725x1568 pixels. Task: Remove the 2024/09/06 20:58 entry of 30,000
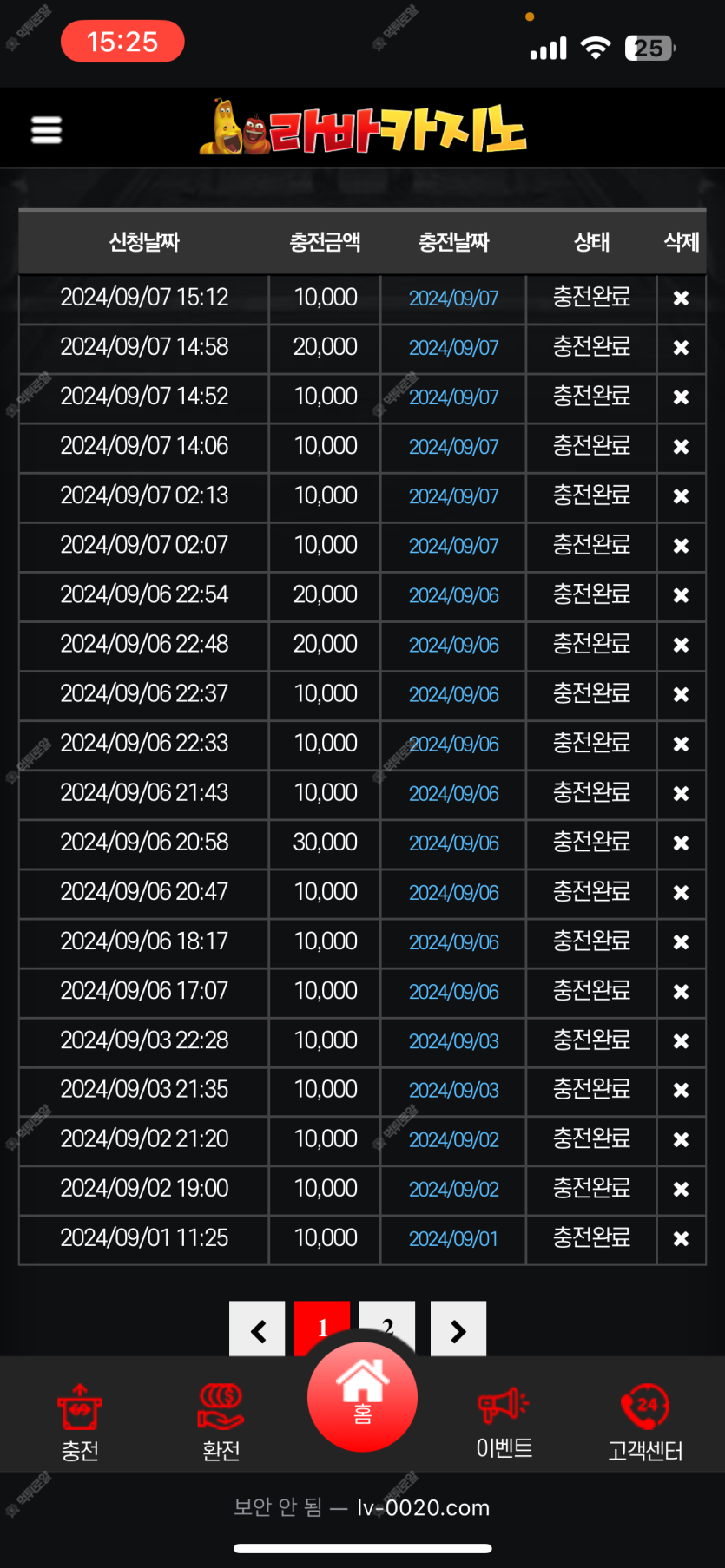[681, 843]
